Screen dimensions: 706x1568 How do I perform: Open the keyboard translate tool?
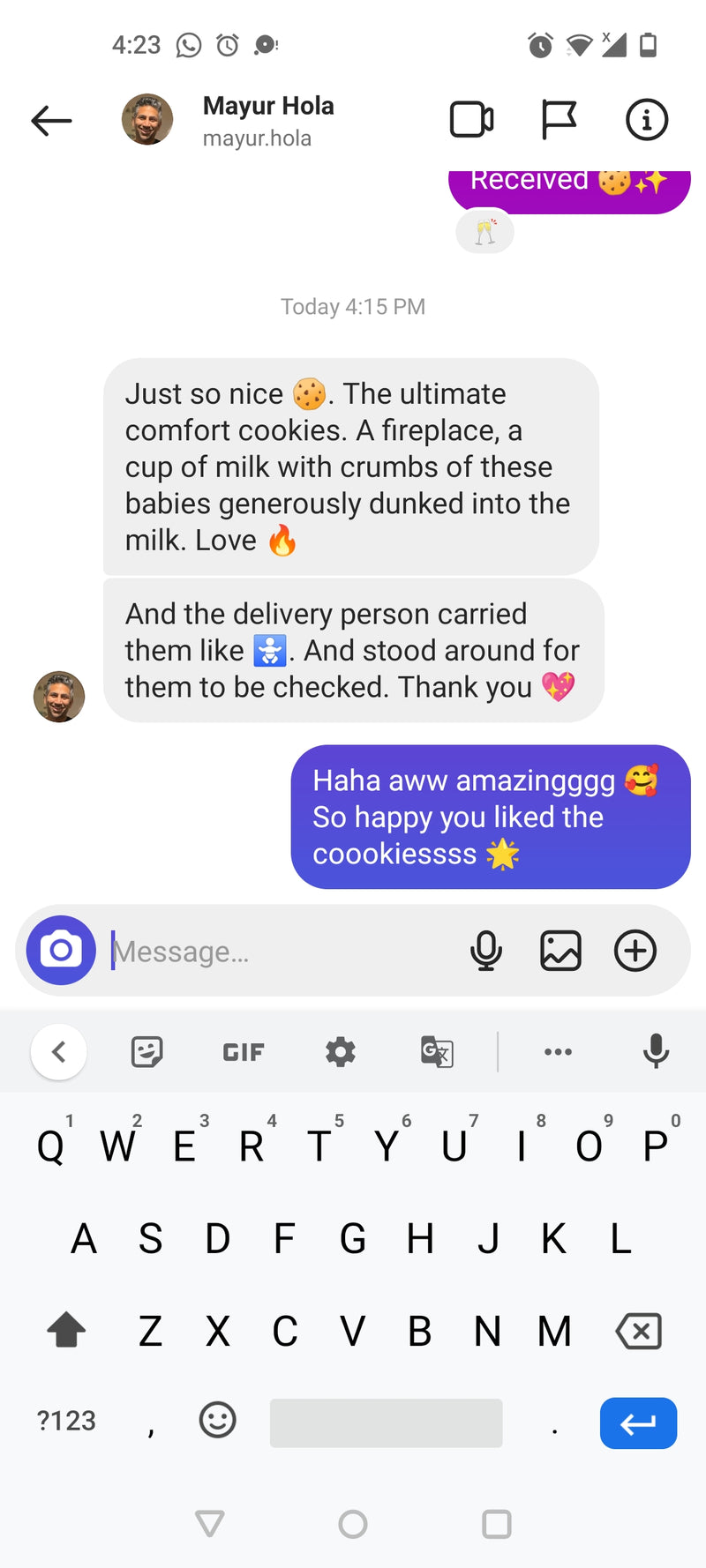(437, 1051)
